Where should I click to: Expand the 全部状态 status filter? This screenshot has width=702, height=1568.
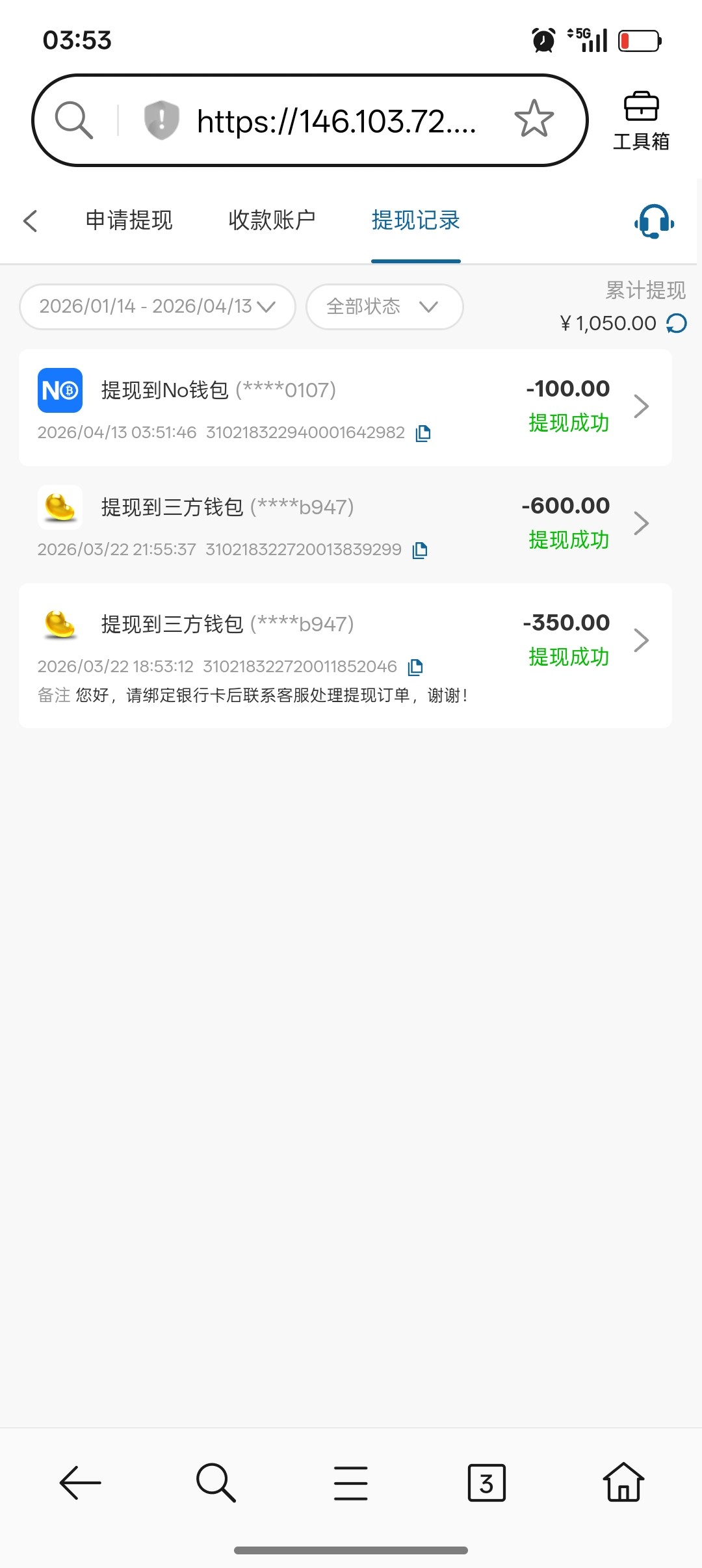[x=384, y=307]
